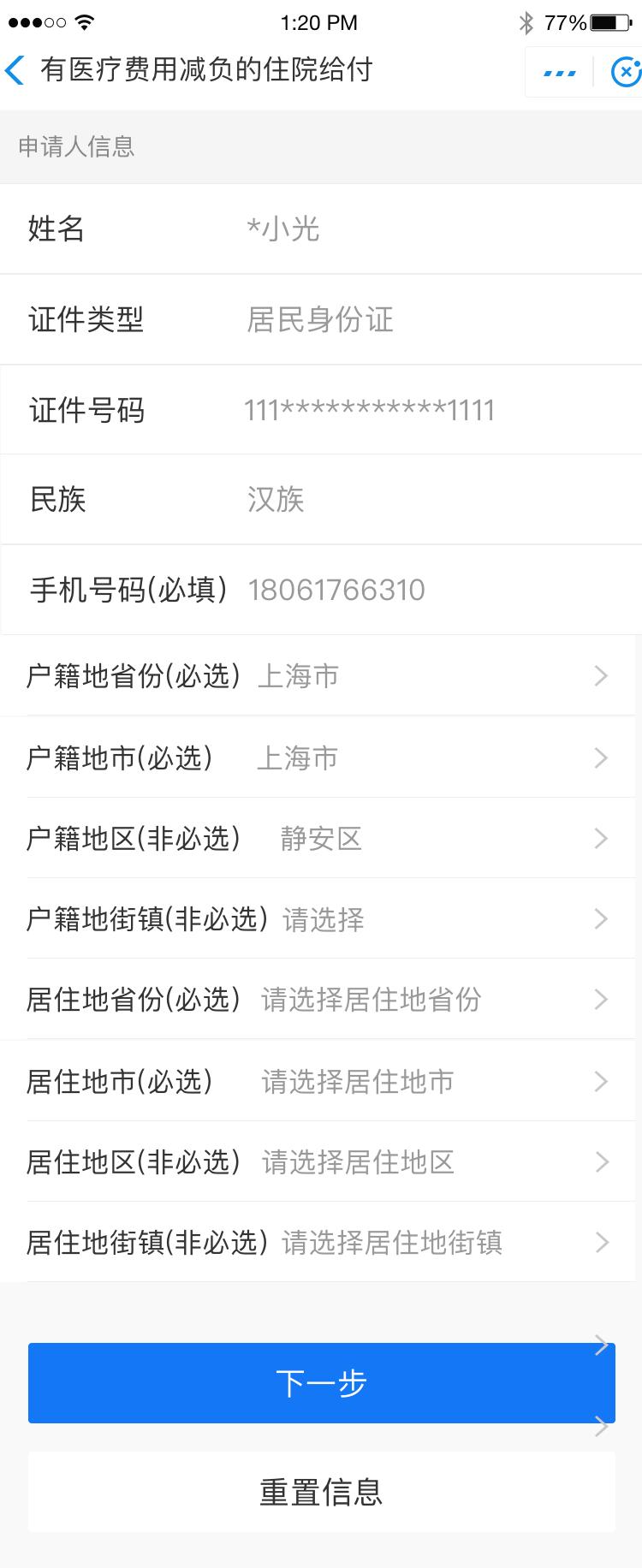Tap 下一步 to continue

point(321,1382)
